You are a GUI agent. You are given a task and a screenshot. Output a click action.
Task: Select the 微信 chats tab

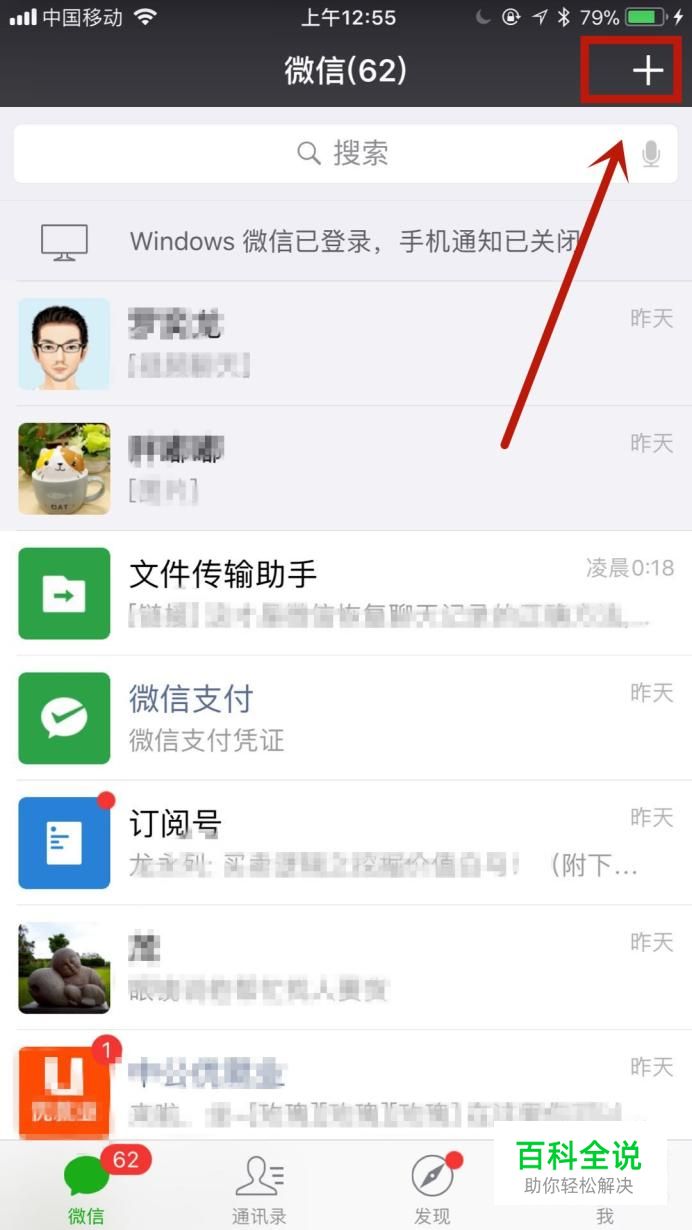[87, 1188]
